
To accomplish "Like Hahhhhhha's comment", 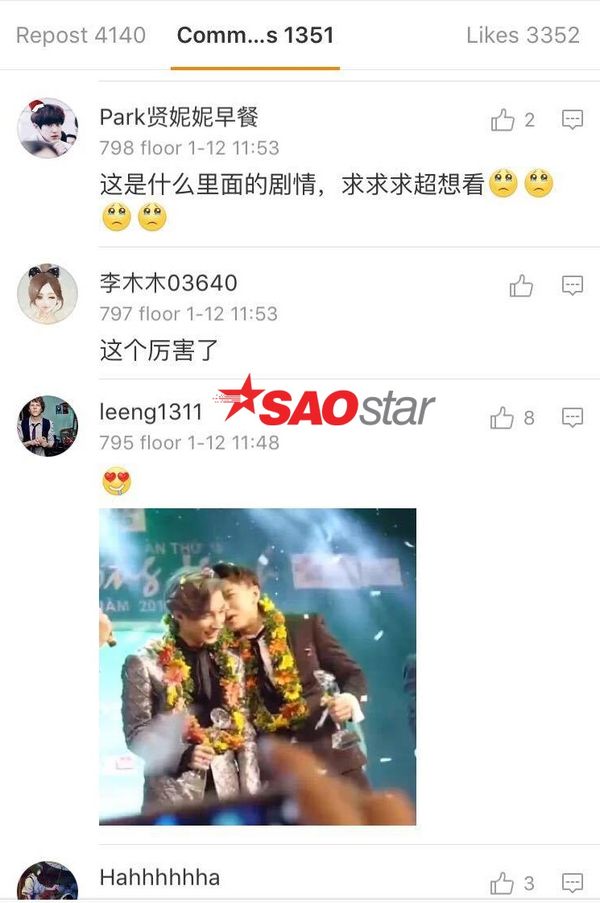I will coord(503,883).
